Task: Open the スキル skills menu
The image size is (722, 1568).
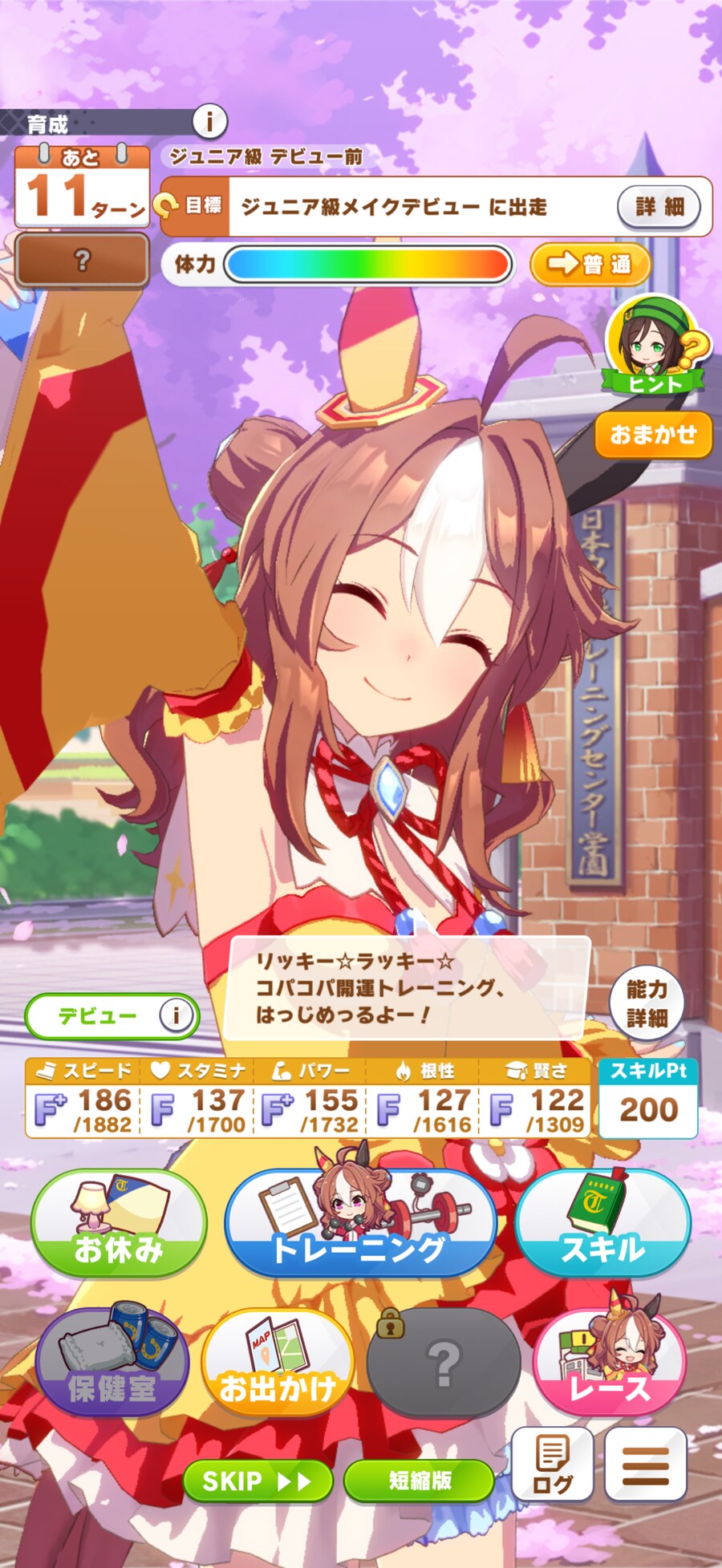Action: 602,1223
